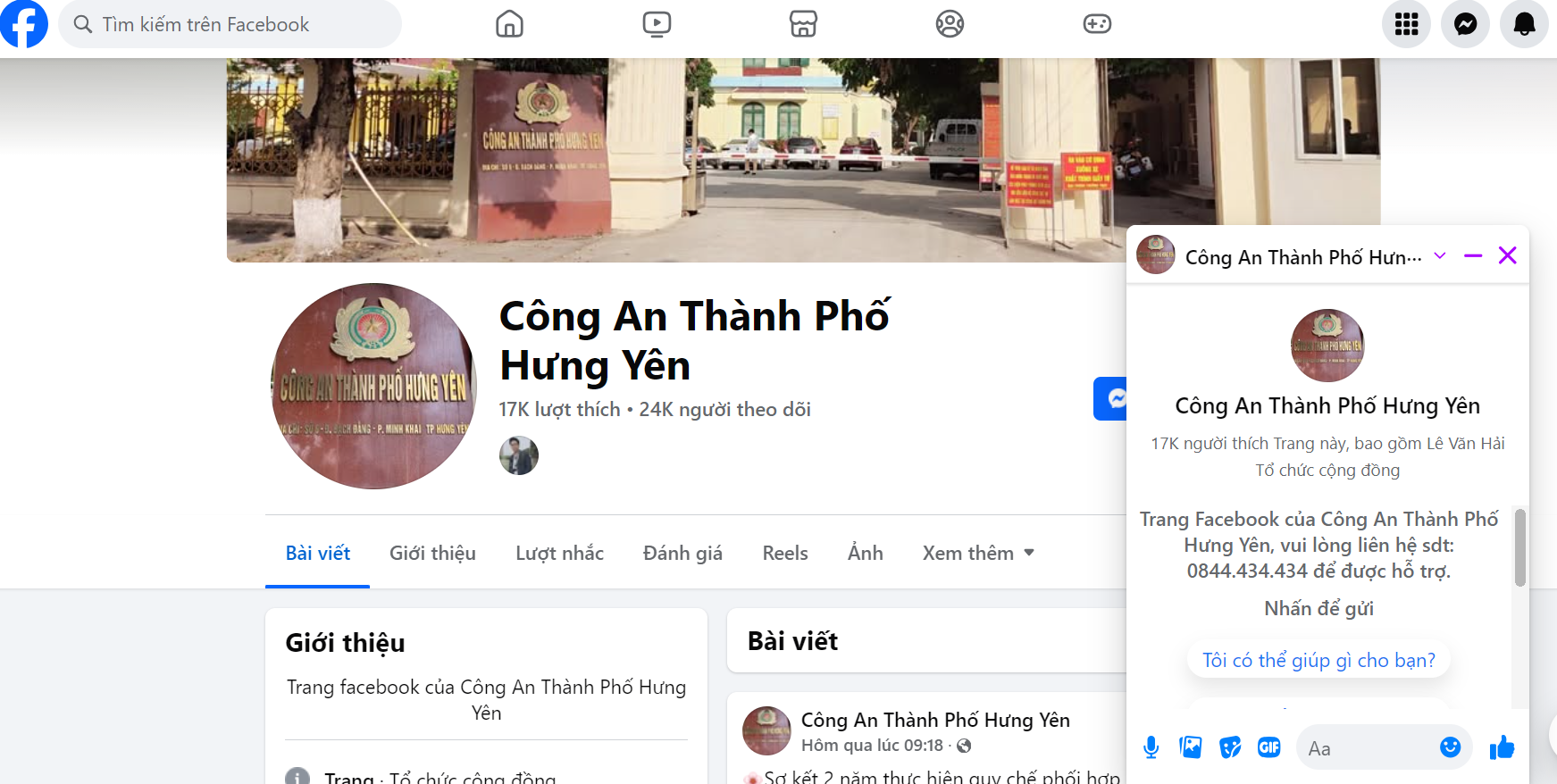Image resolution: width=1557 pixels, height=784 pixels.
Task: Switch to the Giới thiệu tab
Action: (432, 553)
